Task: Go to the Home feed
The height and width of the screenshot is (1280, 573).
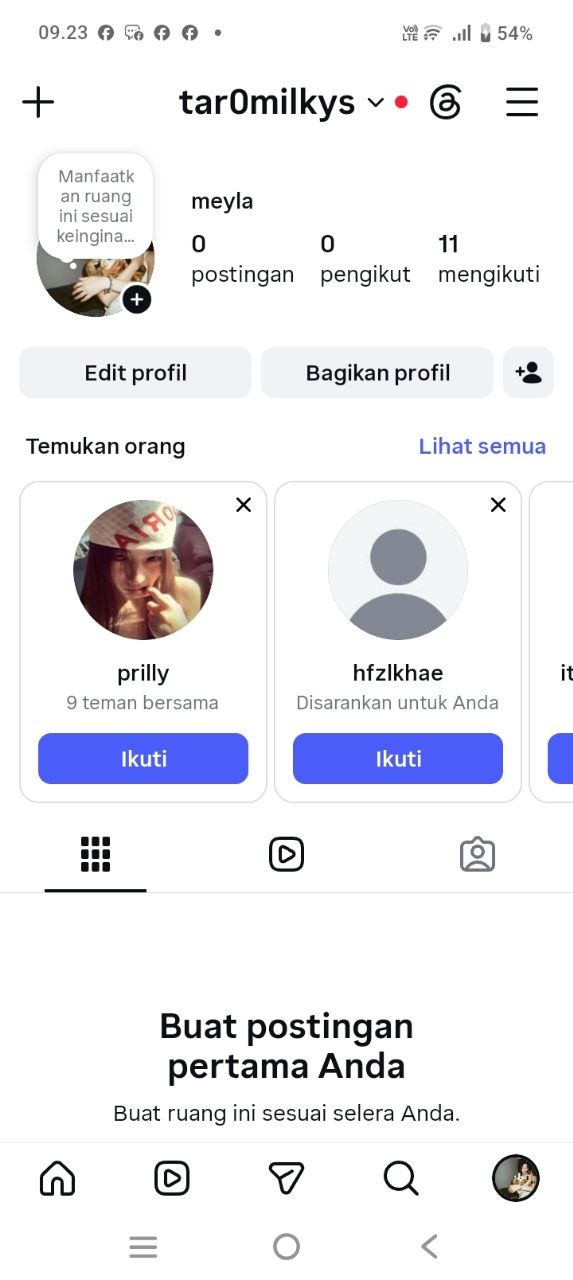Action: 57,1179
